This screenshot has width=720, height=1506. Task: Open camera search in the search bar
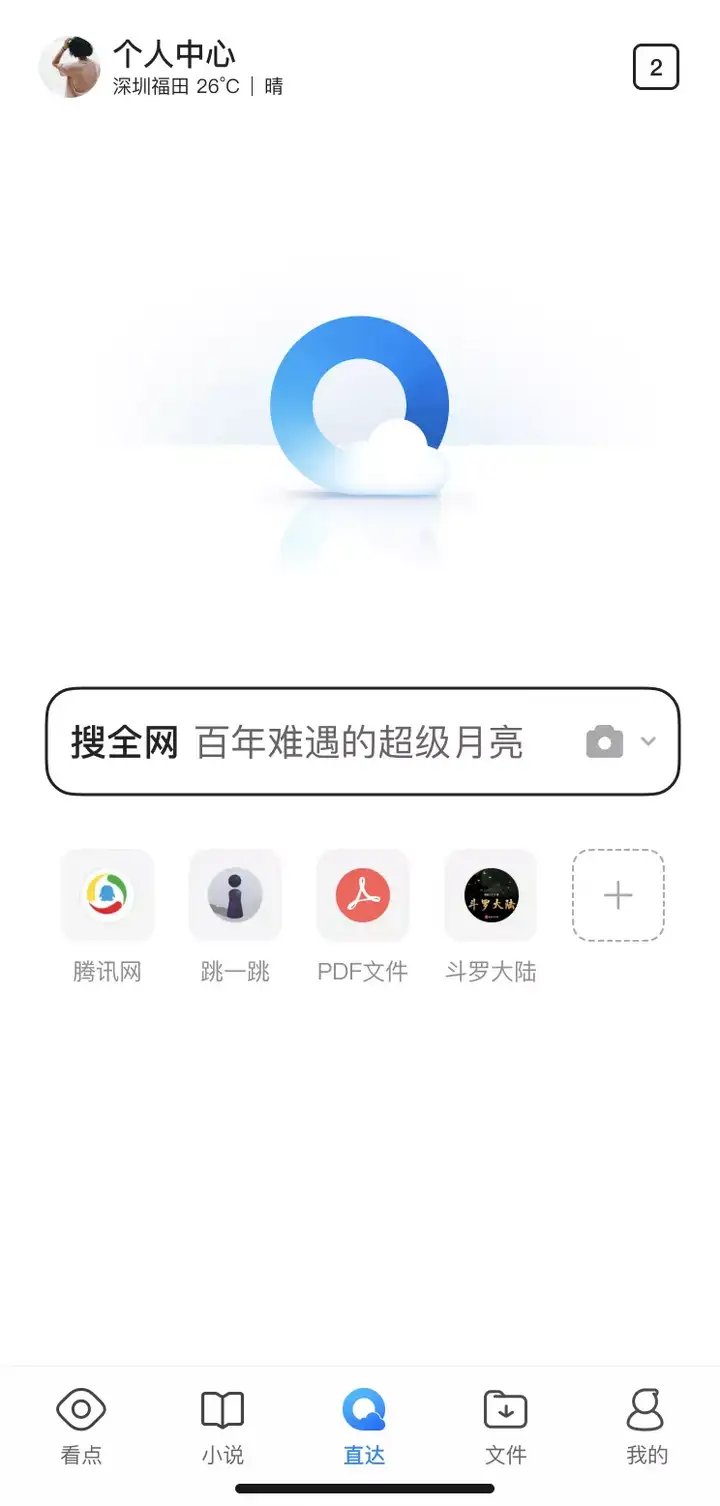(604, 742)
